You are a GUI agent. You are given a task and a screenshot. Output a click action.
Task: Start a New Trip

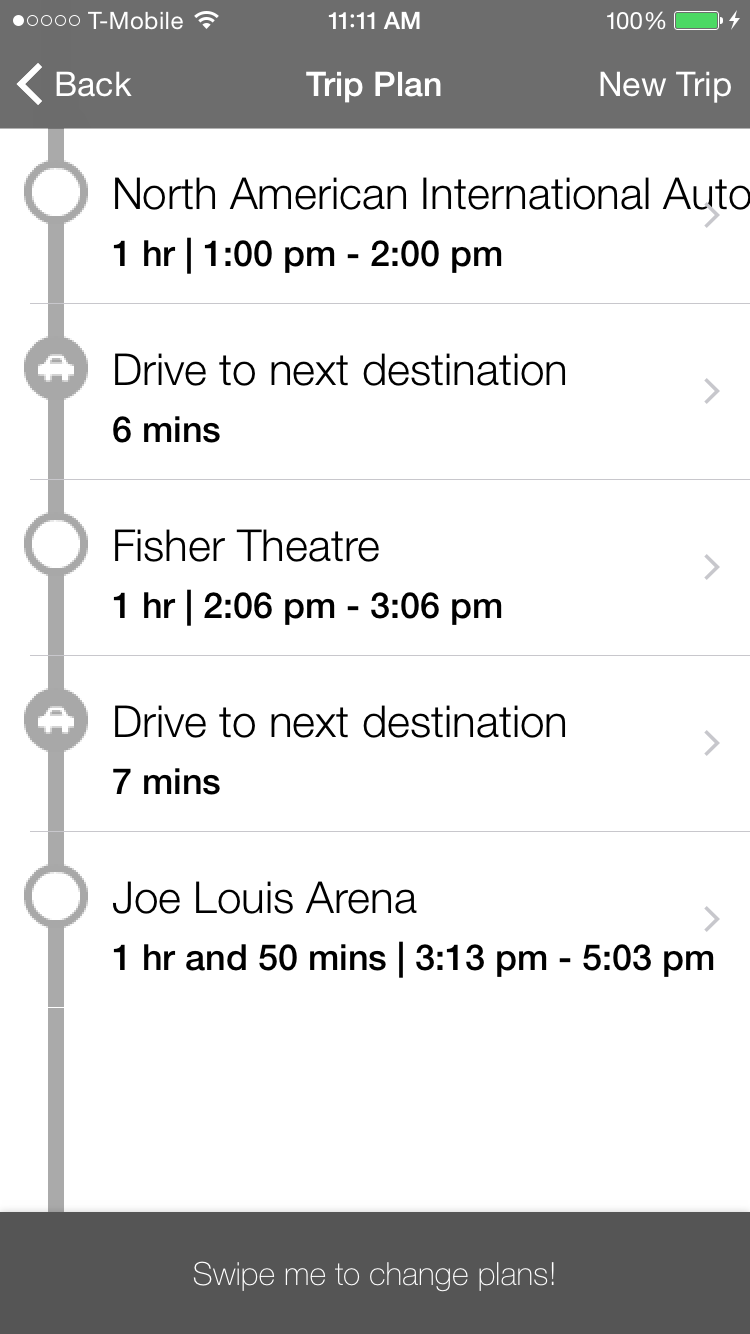tap(664, 85)
